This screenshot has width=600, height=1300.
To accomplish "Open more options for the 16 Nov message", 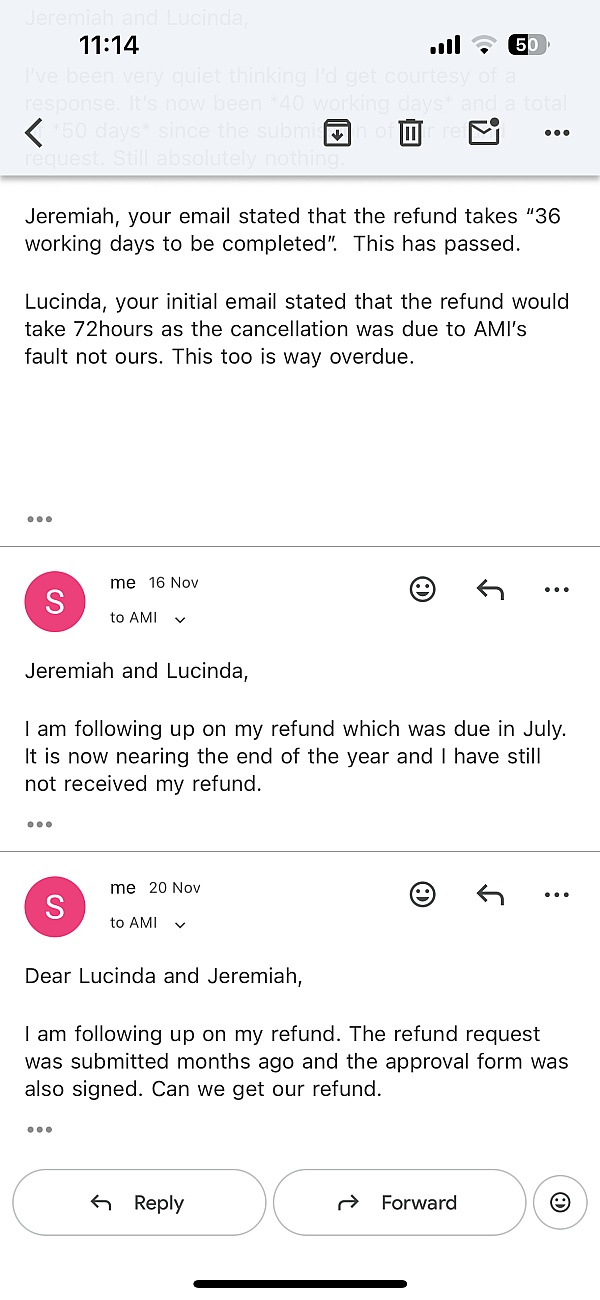I will [x=556, y=590].
